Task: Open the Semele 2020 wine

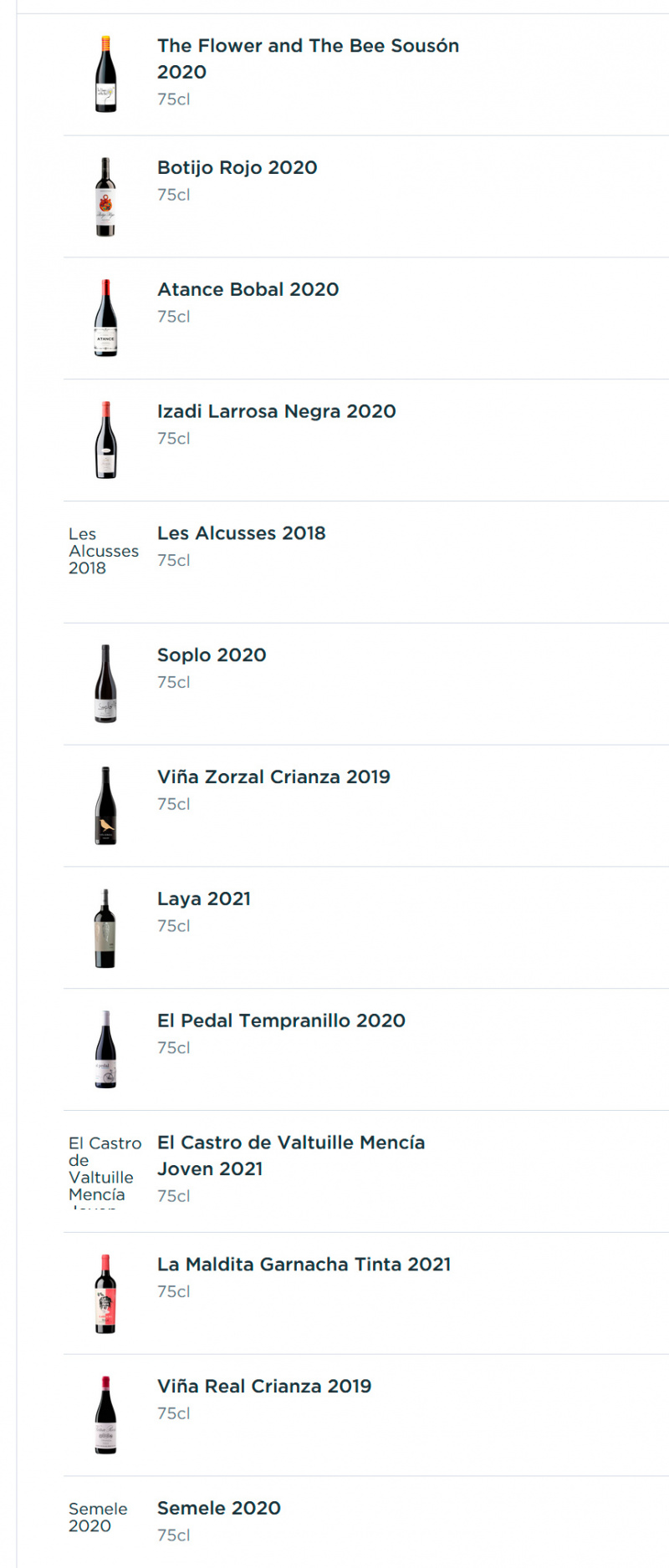Action: [x=219, y=1509]
